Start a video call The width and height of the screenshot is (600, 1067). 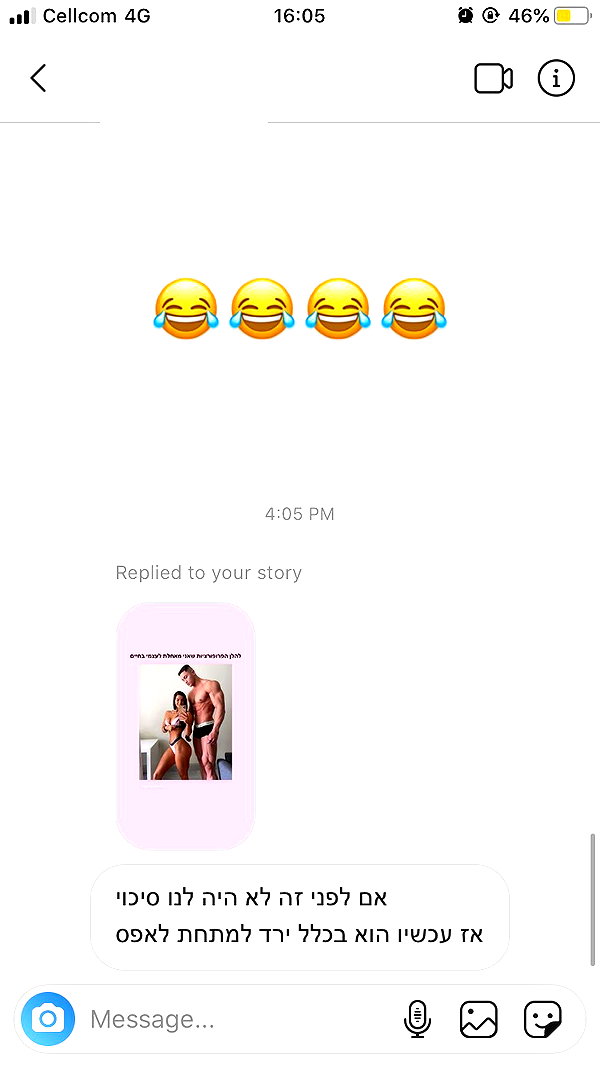[493, 78]
